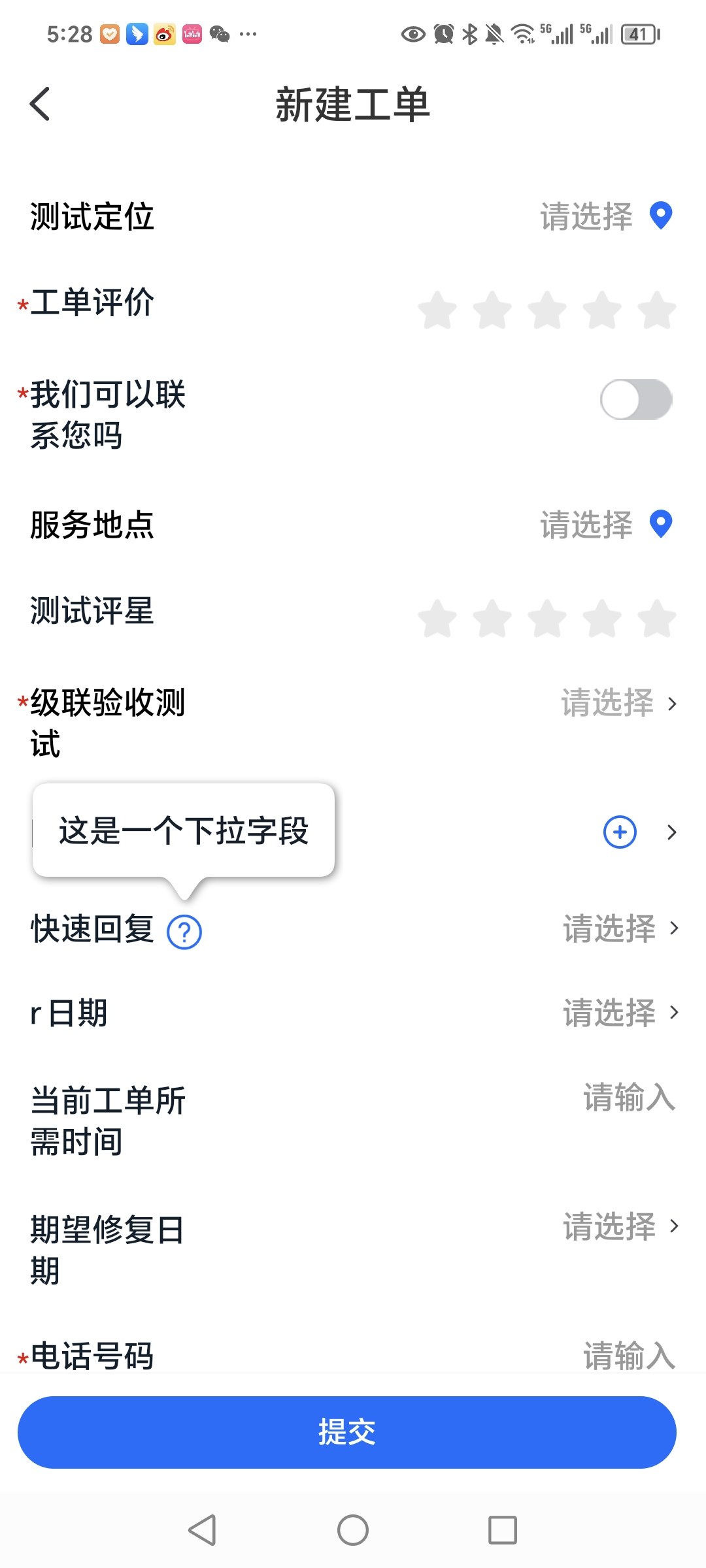Toggle the 我们可以联系您吗 switch
Image resolution: width=706 pixels, height=1568 pixels.
636,399
